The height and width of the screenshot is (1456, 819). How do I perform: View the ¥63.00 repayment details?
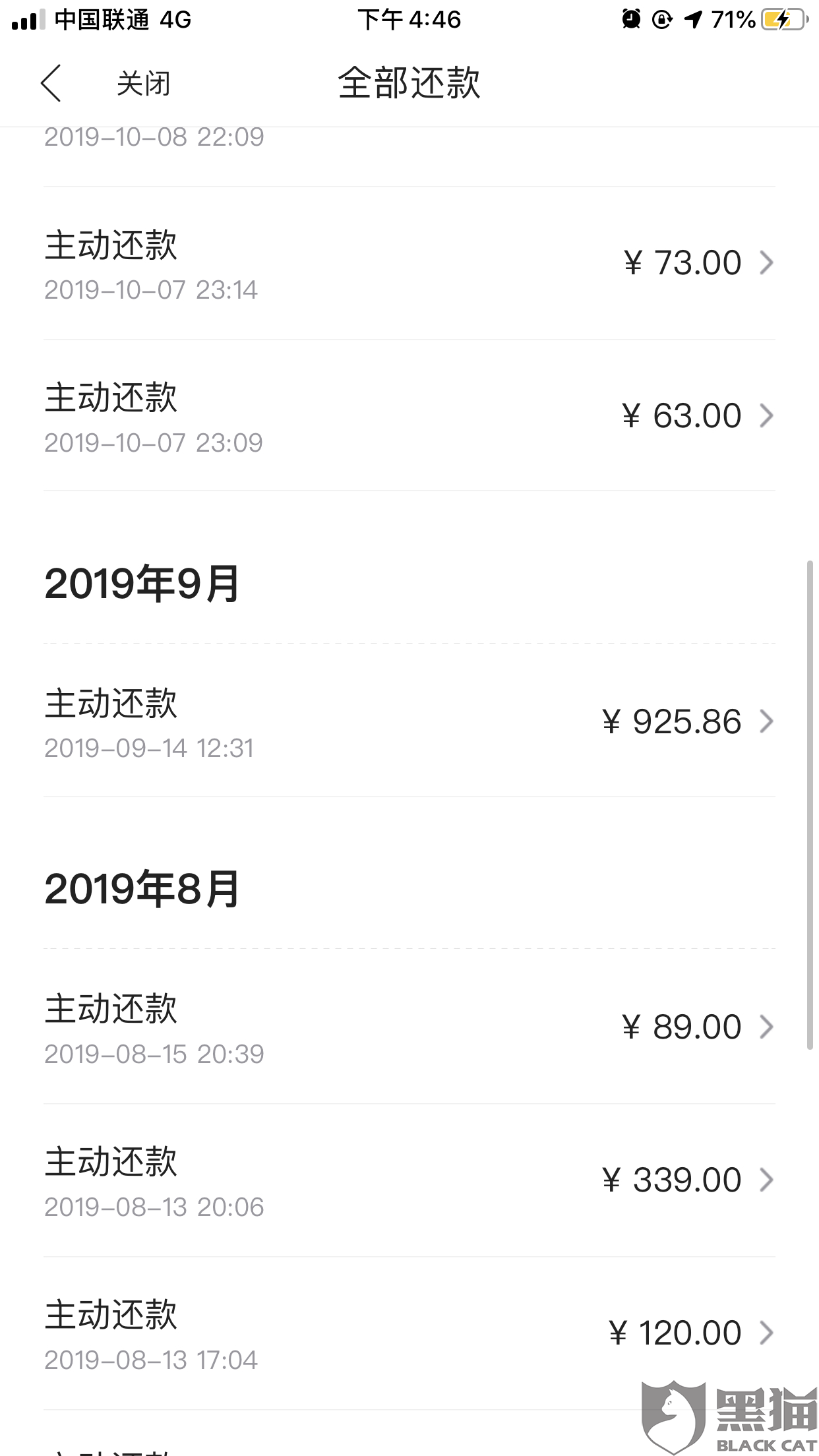(x=409, y=416)
